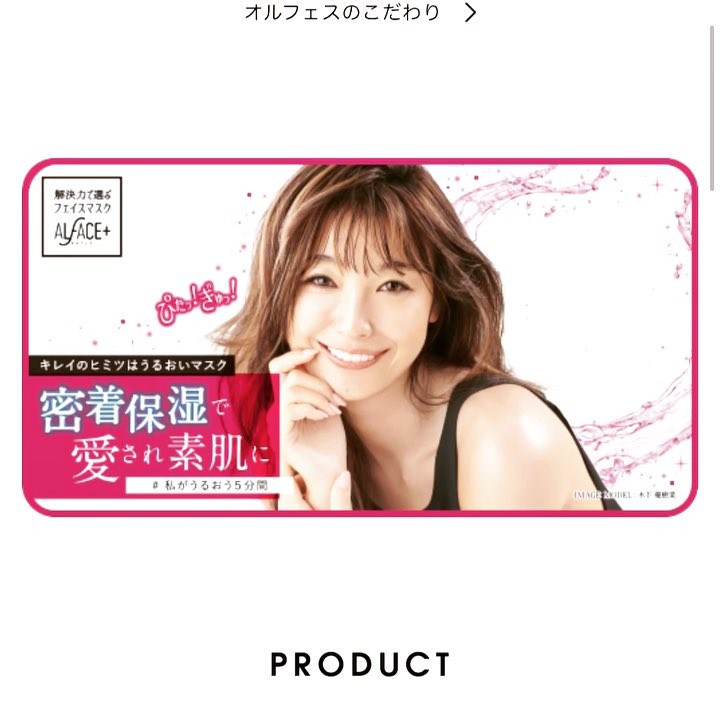This screenshot has height=720, width=720.
Task: Open the ALFACE+ face mask banner
Action: point(360,337)
